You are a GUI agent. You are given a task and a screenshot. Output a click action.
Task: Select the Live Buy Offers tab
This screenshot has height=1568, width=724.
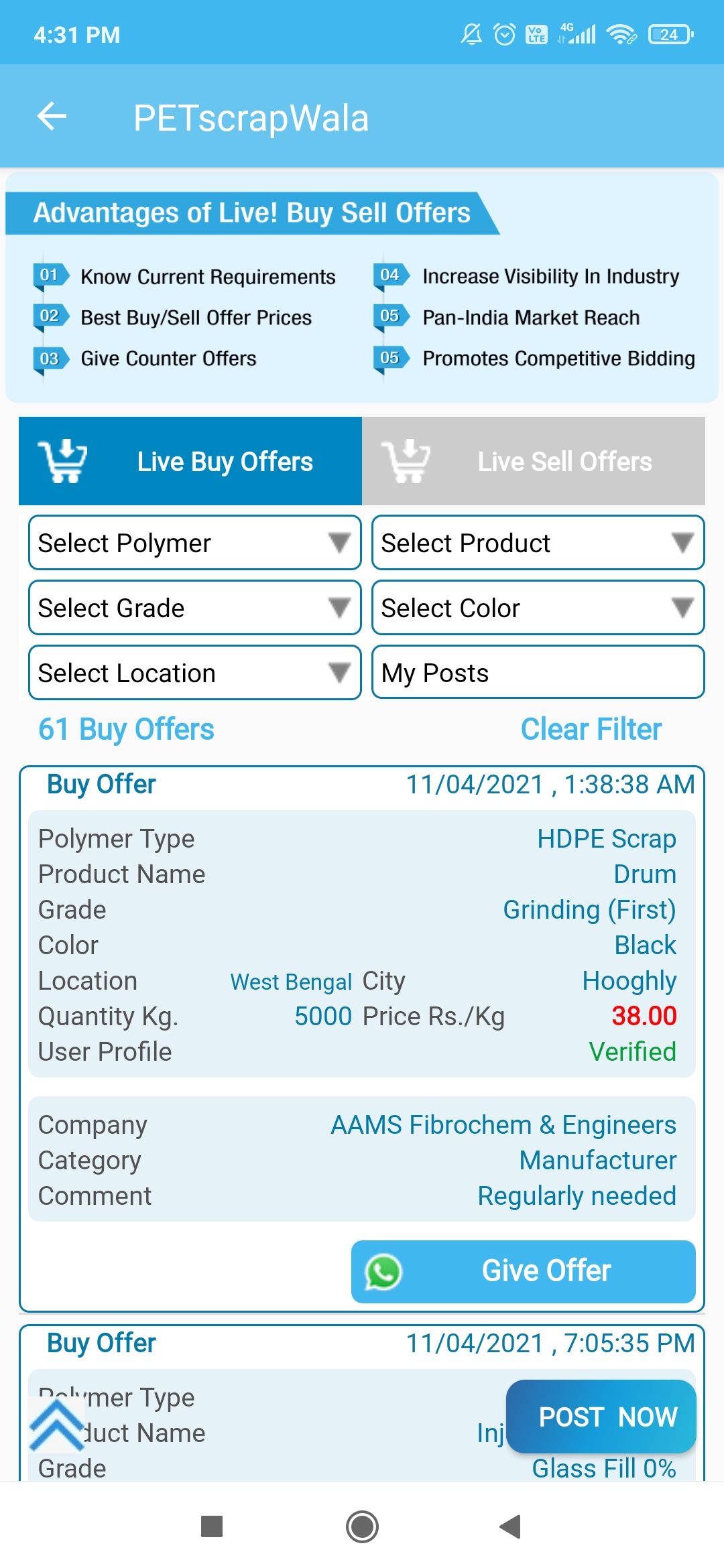[x=190, y=461]
